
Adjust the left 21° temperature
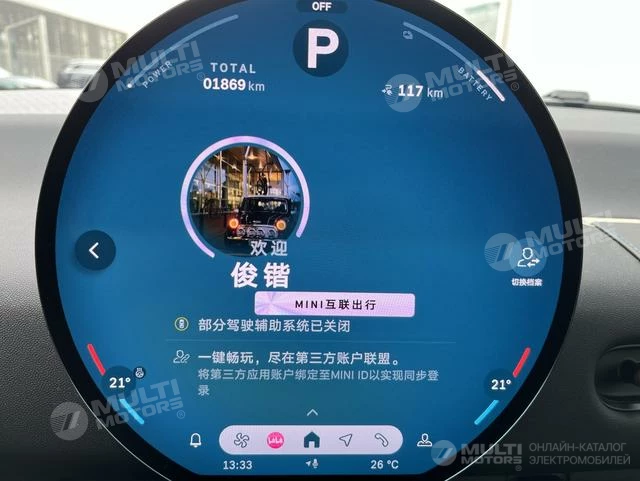(x=120, y=384)
